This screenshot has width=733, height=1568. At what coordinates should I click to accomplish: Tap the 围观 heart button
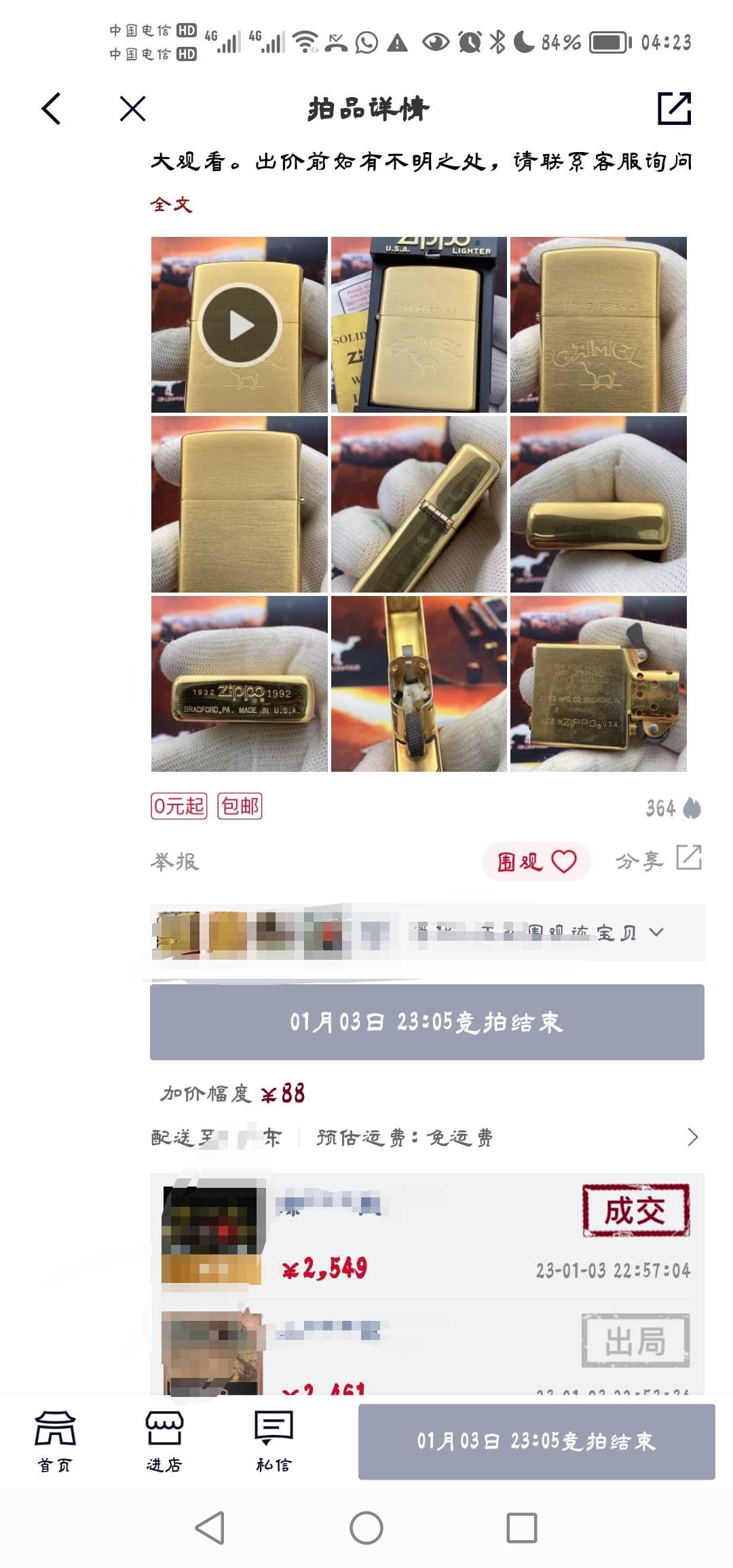(536, 861)
